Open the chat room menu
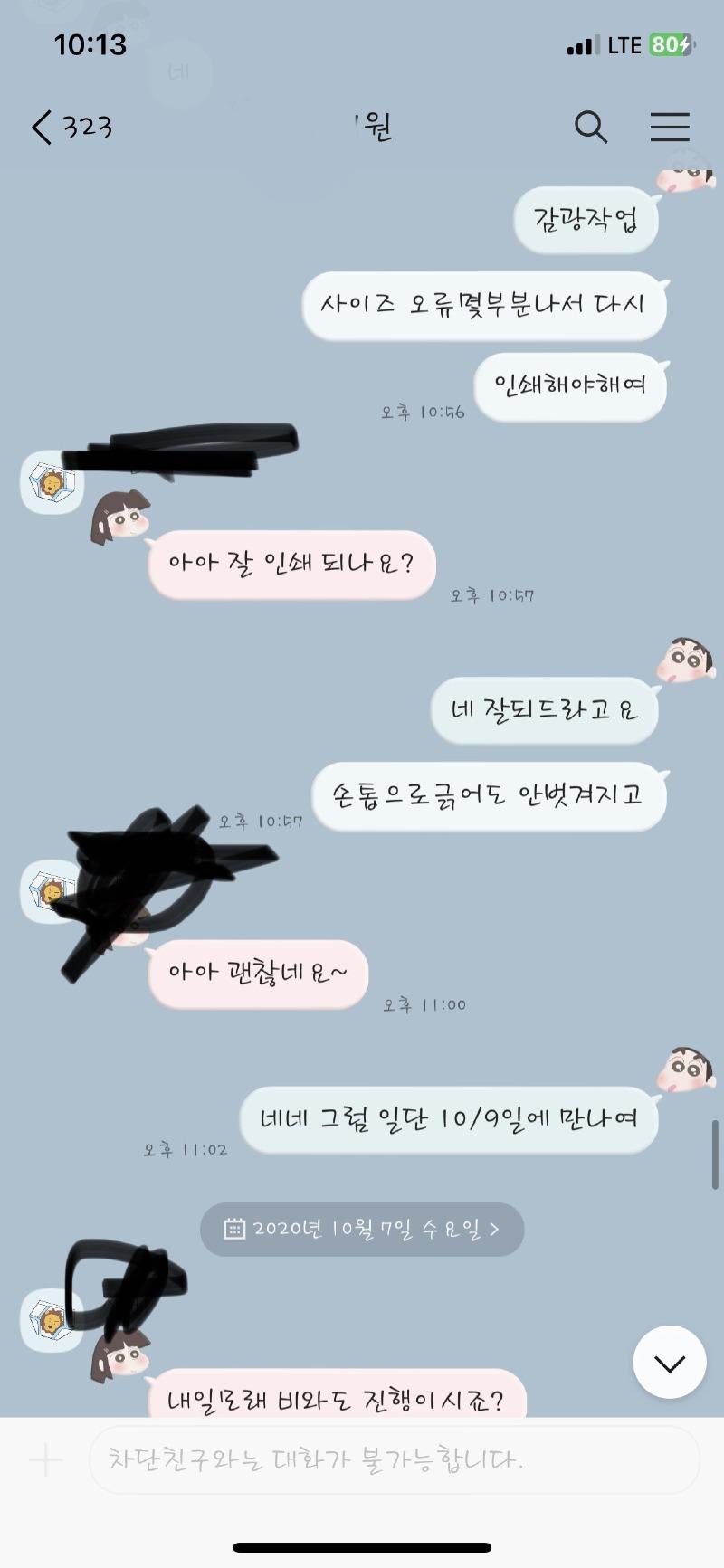Image resolution: width=724 pixels, height=1568 pixels. 670,127
